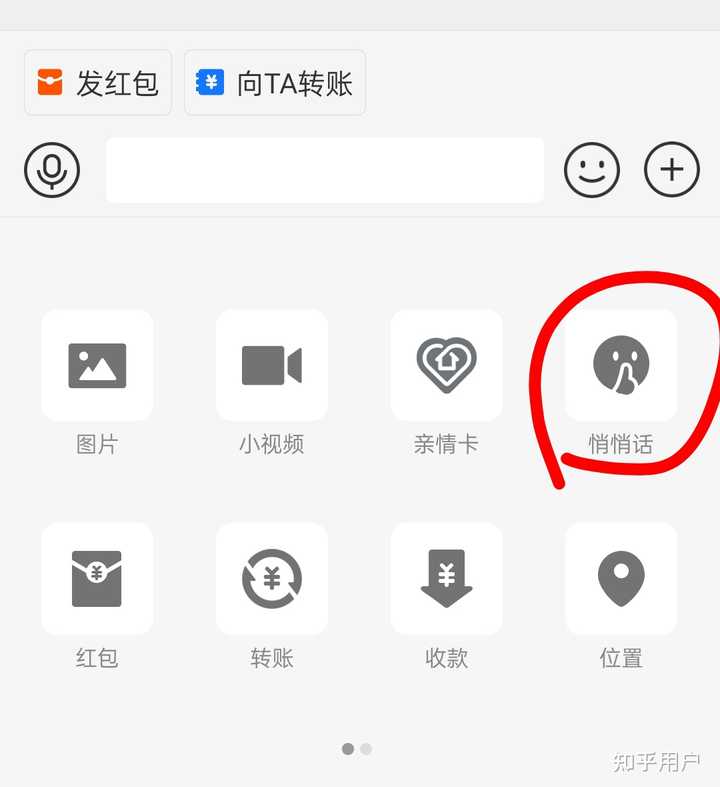The image size is (720, 787).
Task: Select 图片 to send a photo
Action: pyautogui.click(x=97, y=365)
